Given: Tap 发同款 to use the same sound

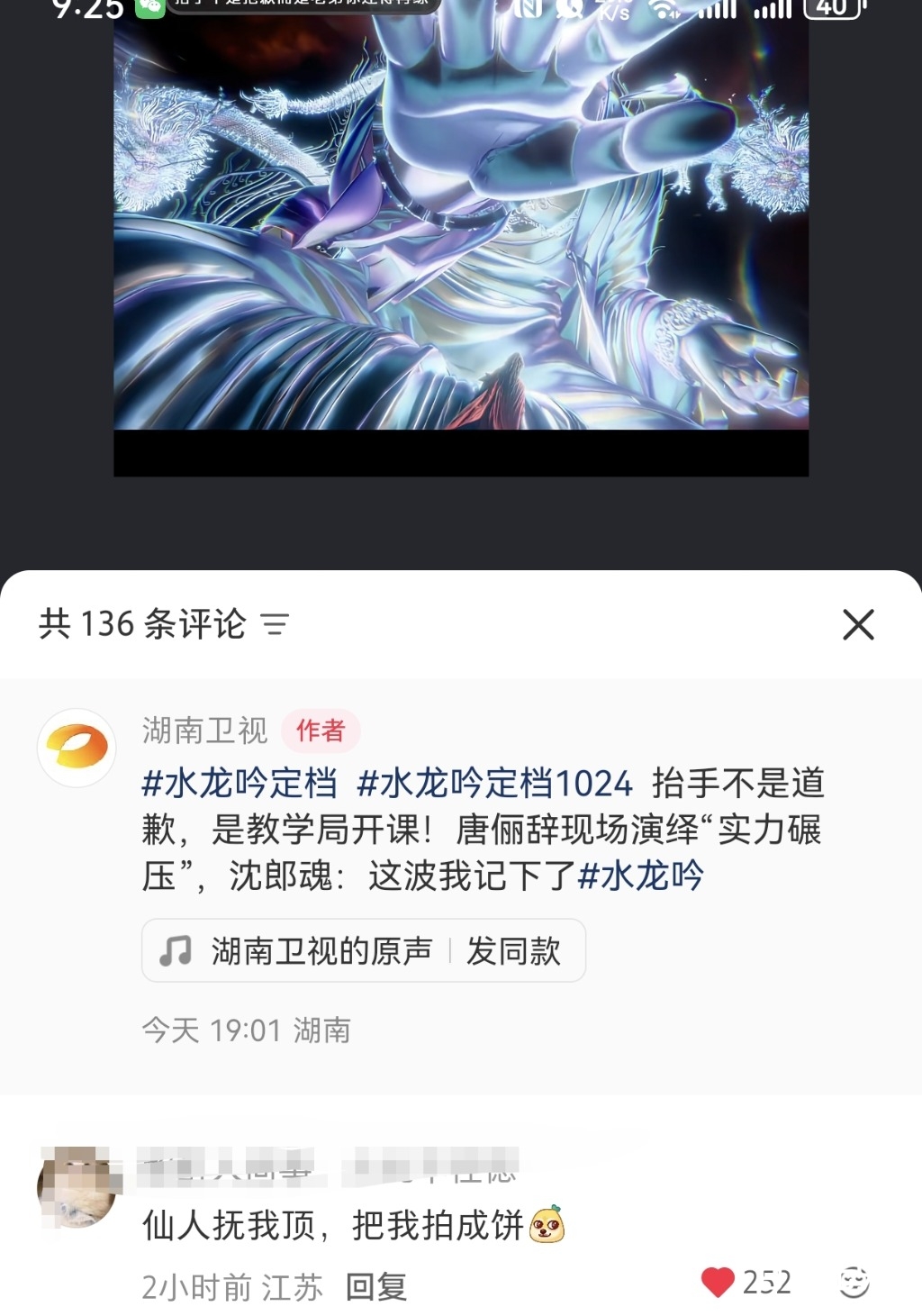Looking at the screenshot, I should pos(514,950).
